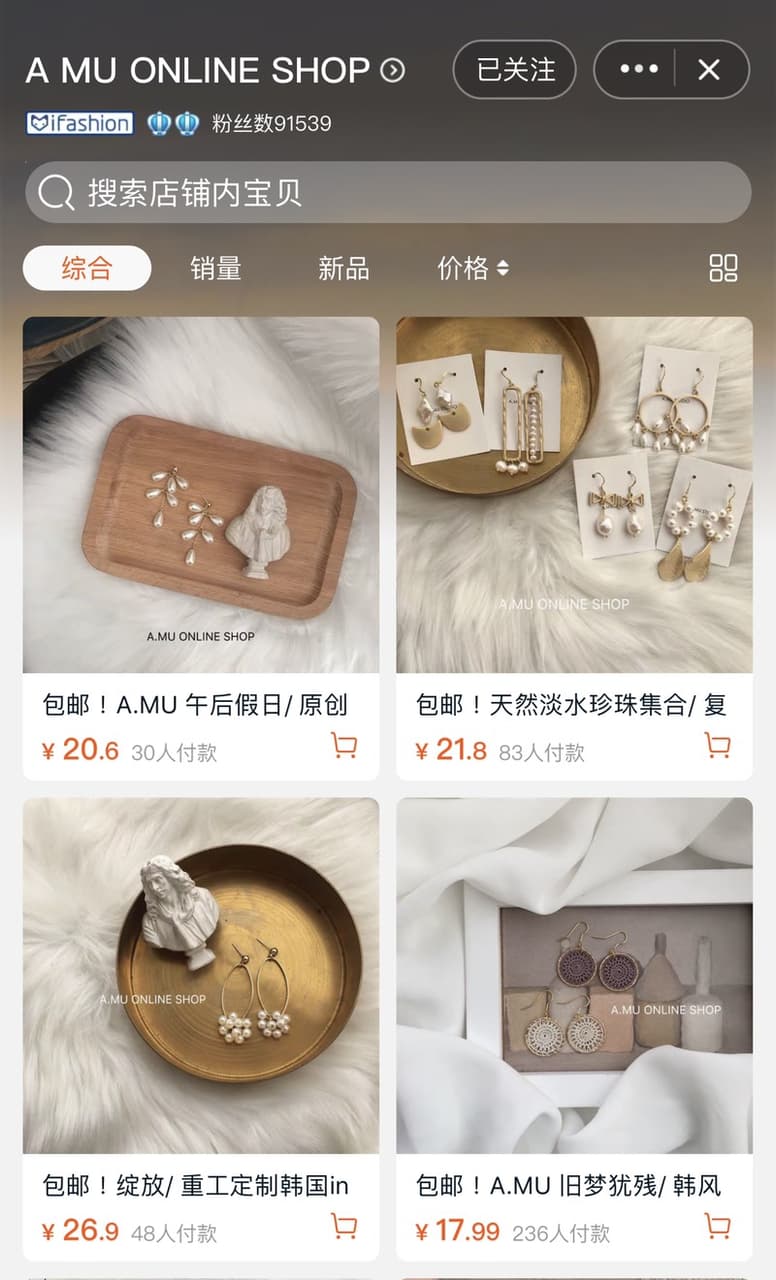Screen dimensions: 776x1280
Task: Select the 综合 sorting tab
Action: (87, 268)
